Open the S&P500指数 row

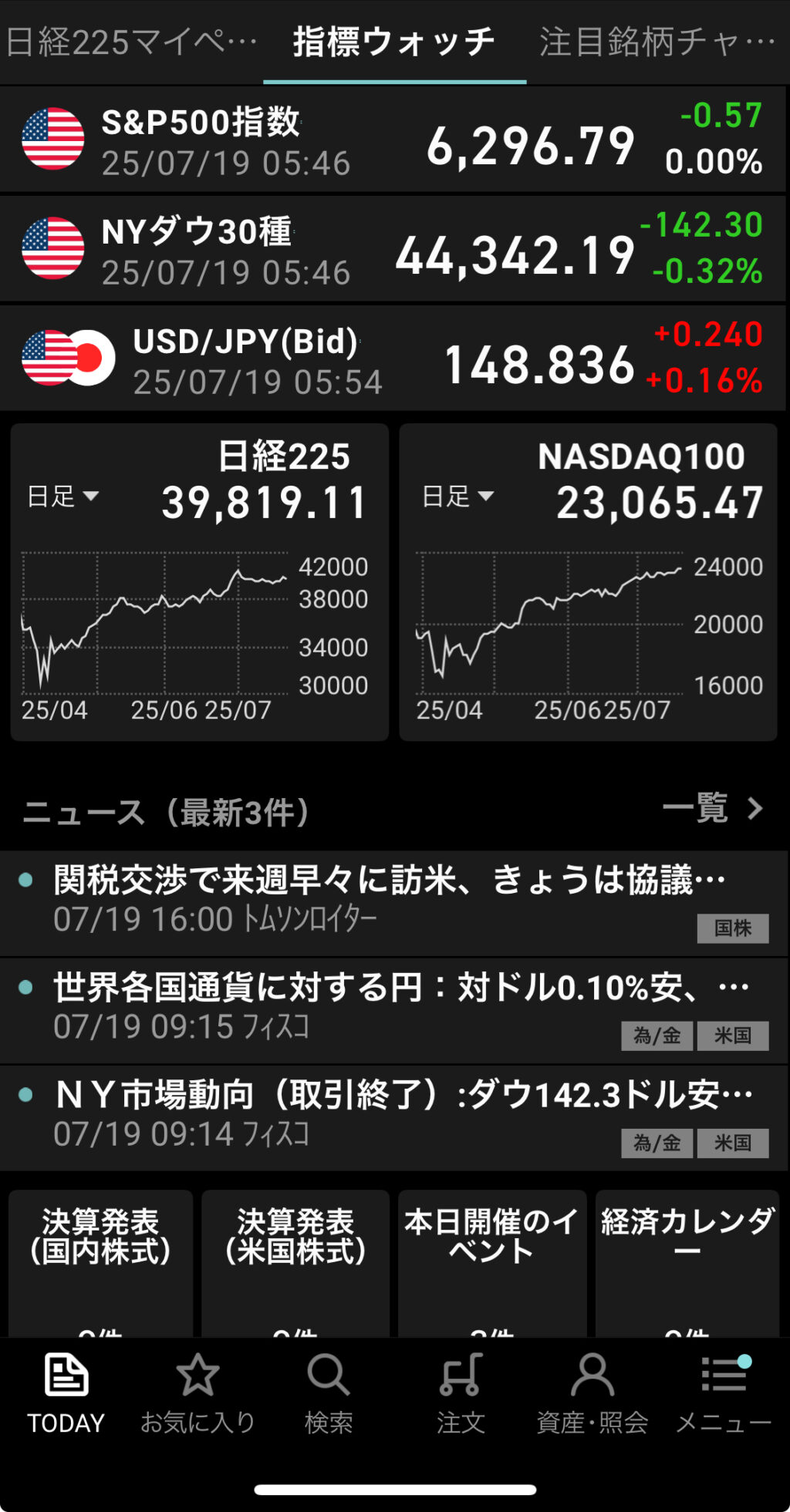coord(393,140)
